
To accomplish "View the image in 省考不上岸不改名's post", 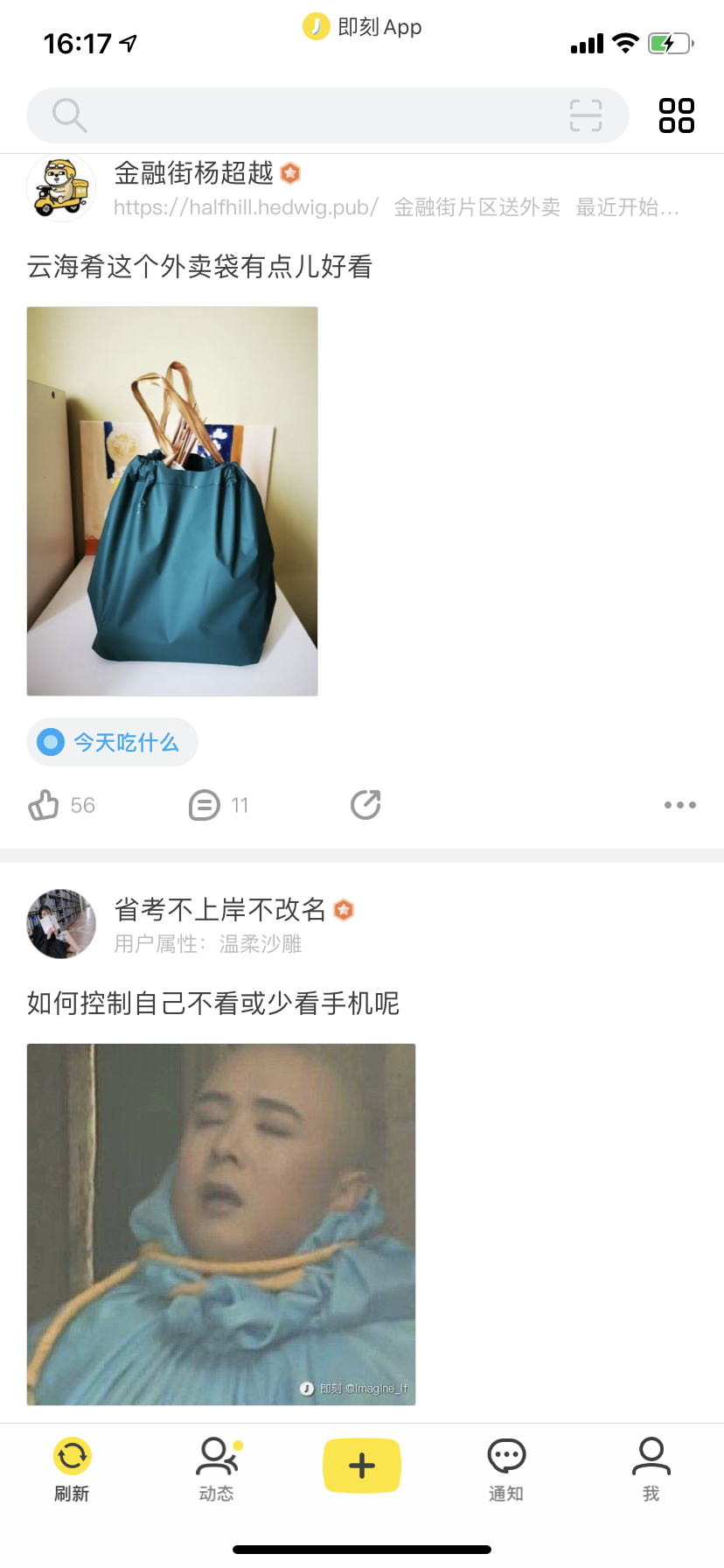I will (221, 1224).
